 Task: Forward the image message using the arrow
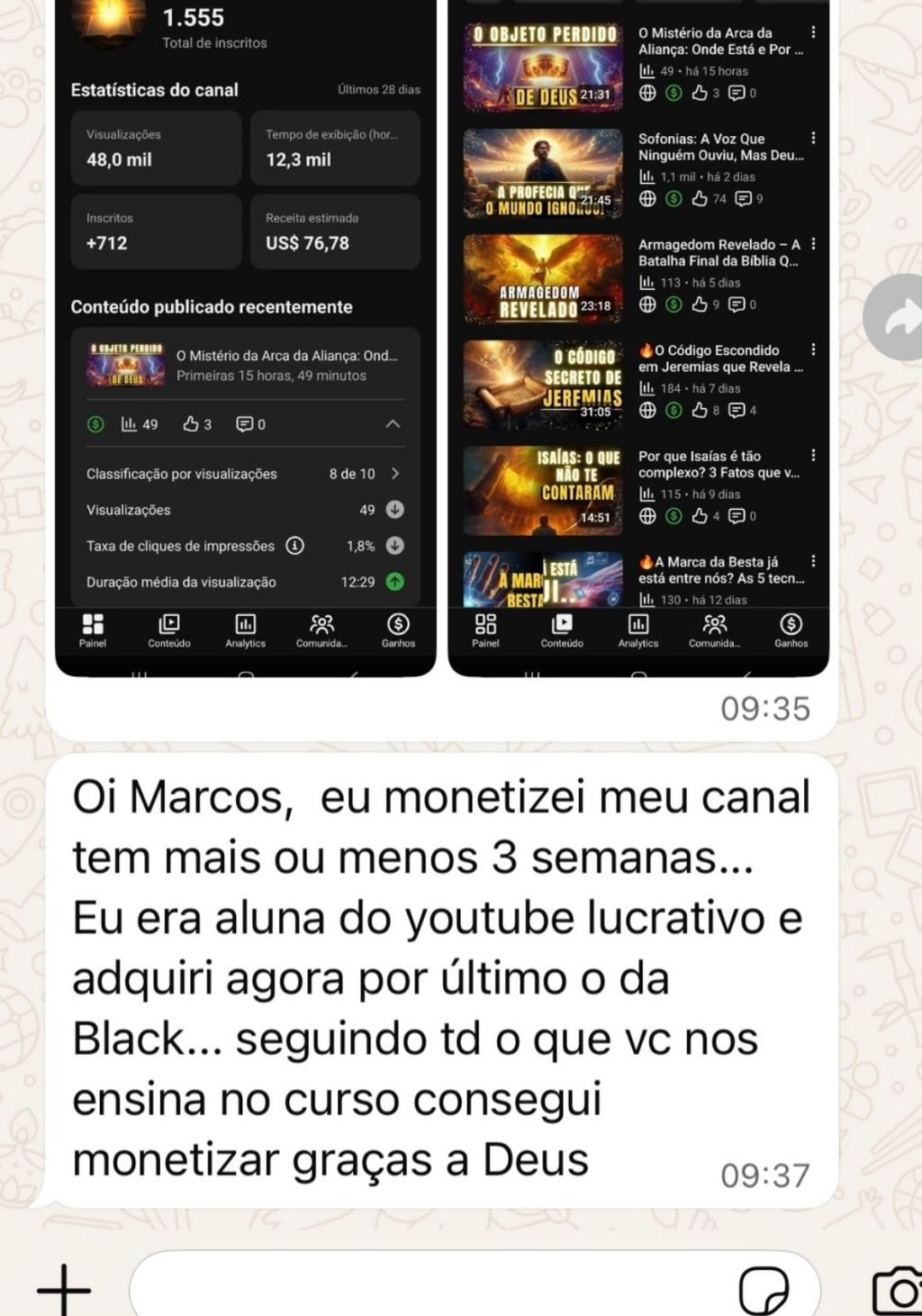896,317
